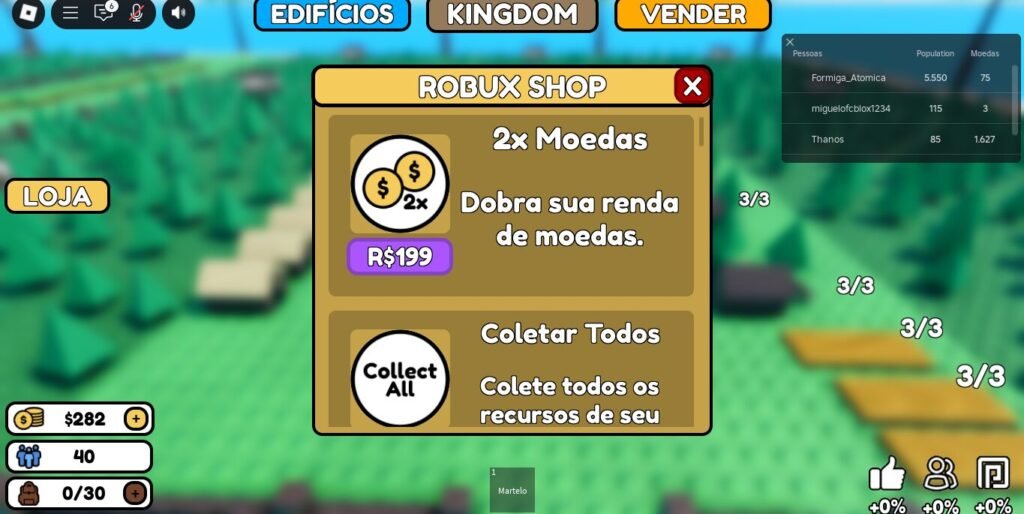Toggle the sound speaker icon
This screenshot has width=1024, height=514.
[x=178, y=13]
